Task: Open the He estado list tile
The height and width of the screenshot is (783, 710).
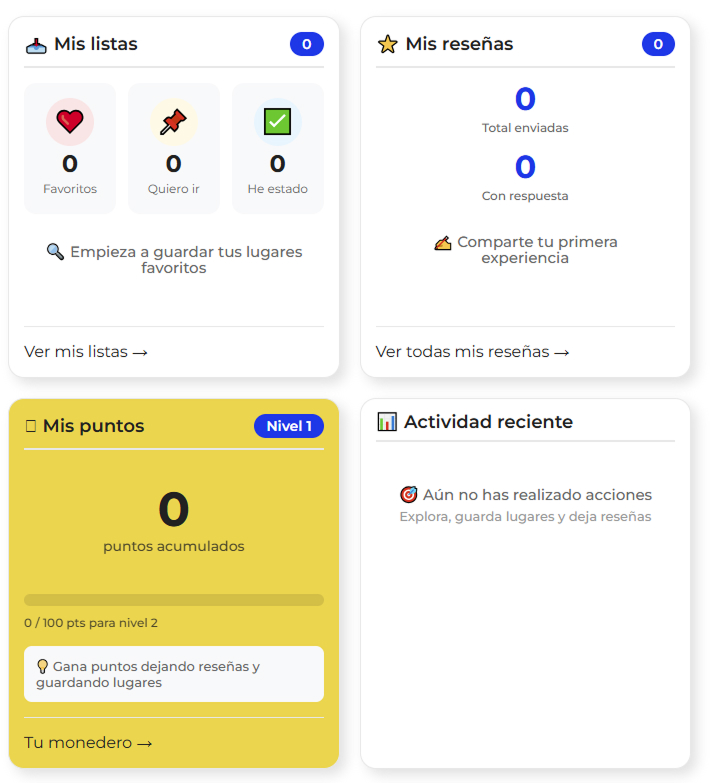Action: (x=277, y=148)
